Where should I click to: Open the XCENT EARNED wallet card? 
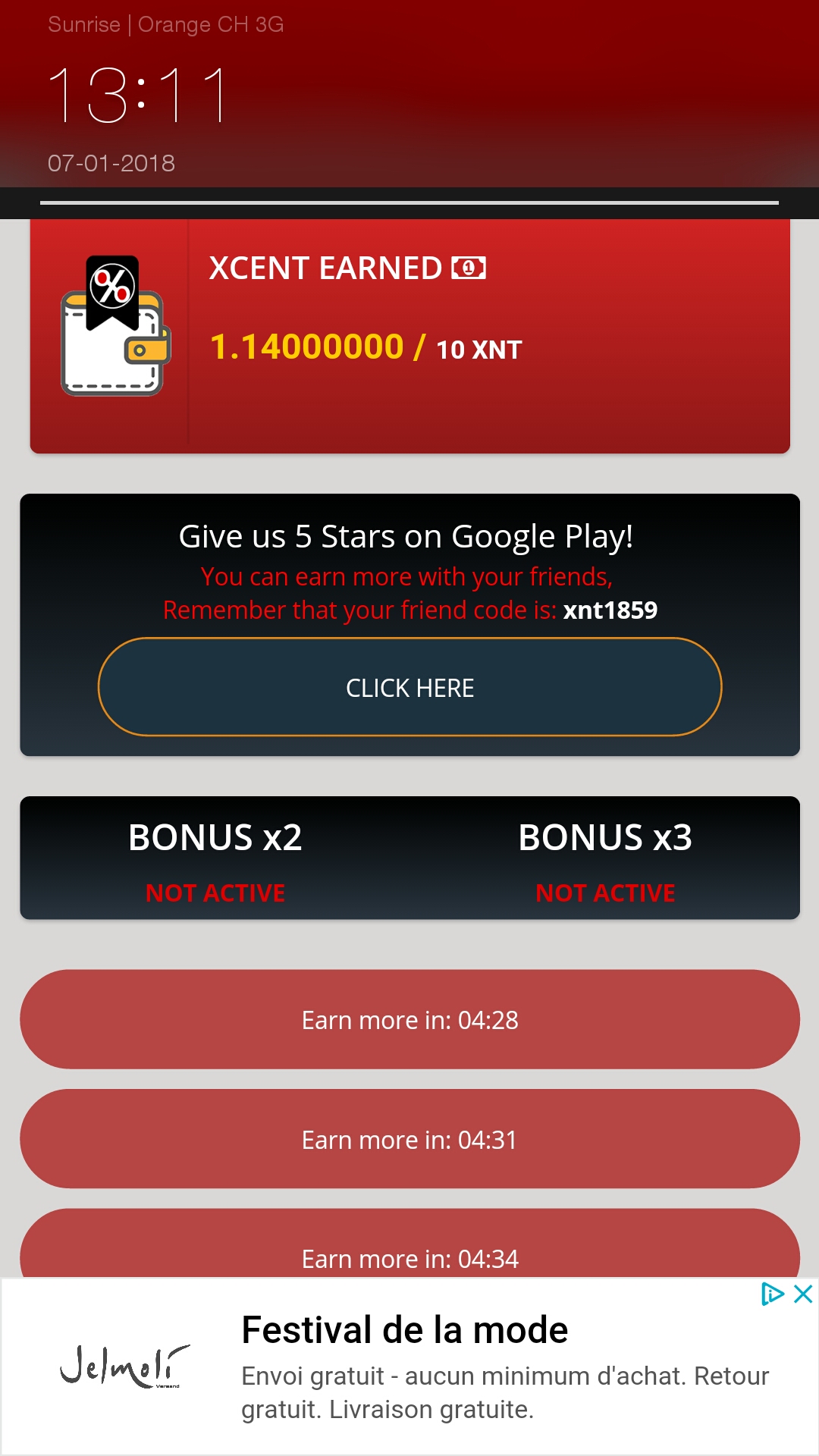point(409,337)
